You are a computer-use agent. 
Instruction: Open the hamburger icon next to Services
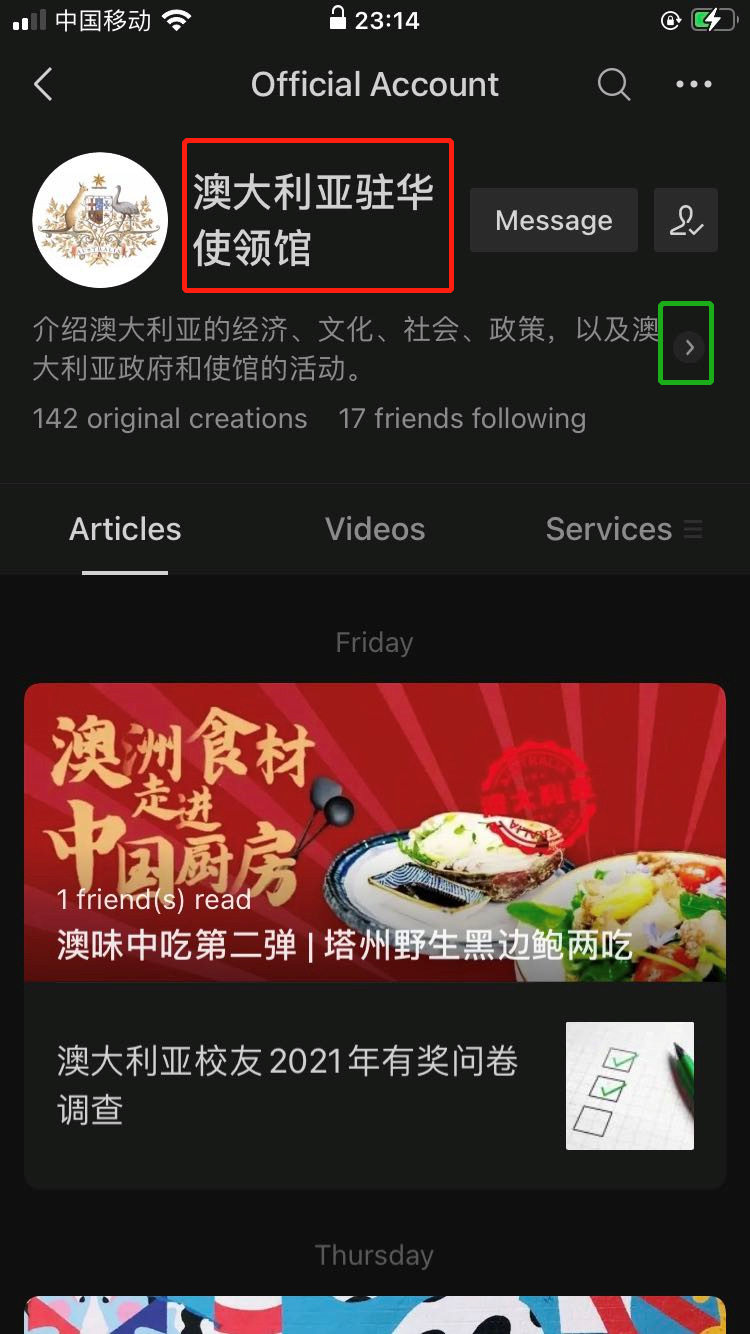pos(693,528)
